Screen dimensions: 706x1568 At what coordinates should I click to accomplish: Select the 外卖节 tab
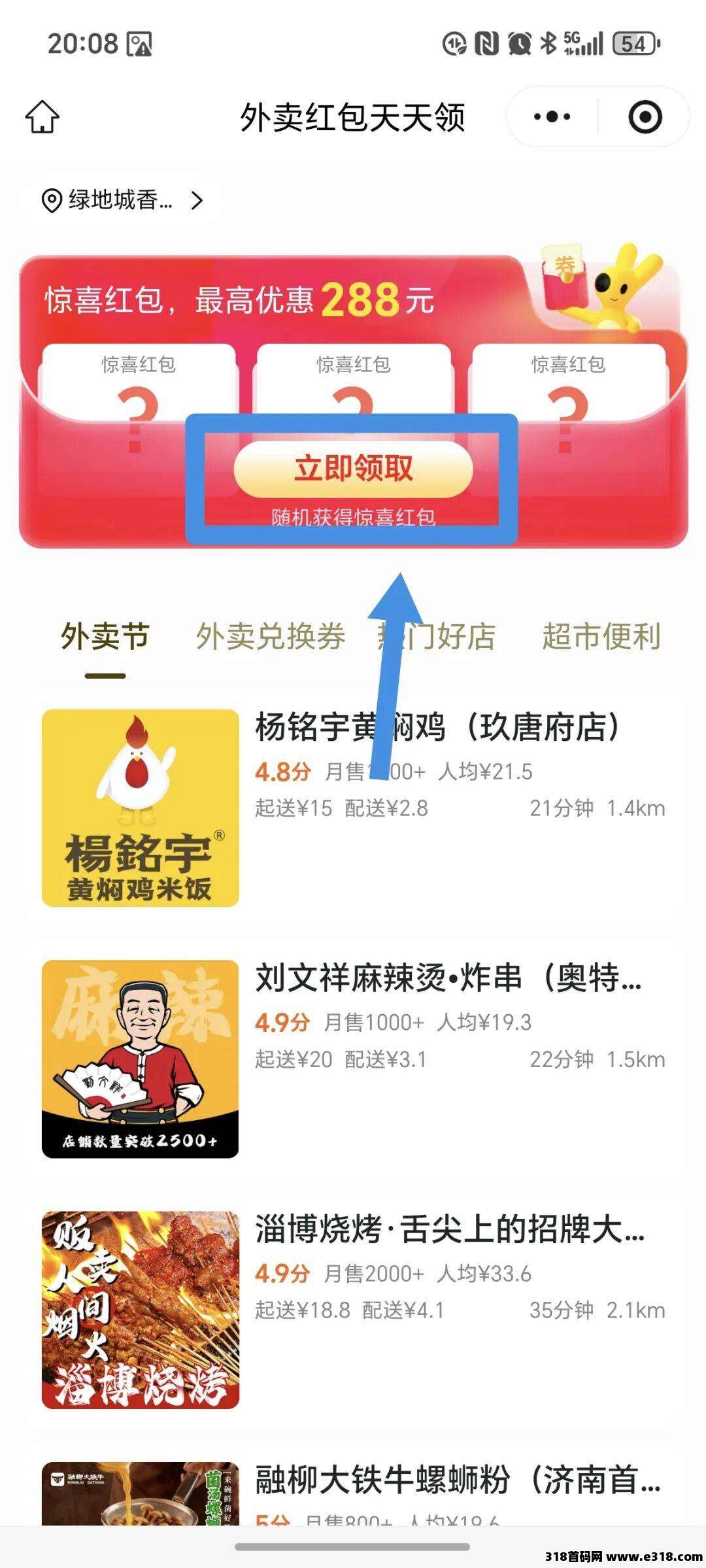point(105,636)
